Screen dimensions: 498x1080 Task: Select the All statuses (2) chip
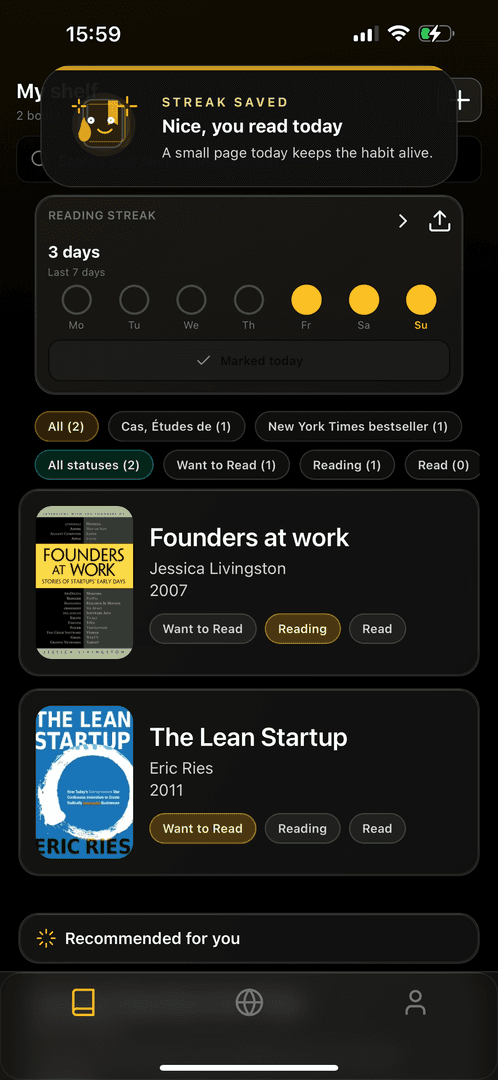[94, 465]
